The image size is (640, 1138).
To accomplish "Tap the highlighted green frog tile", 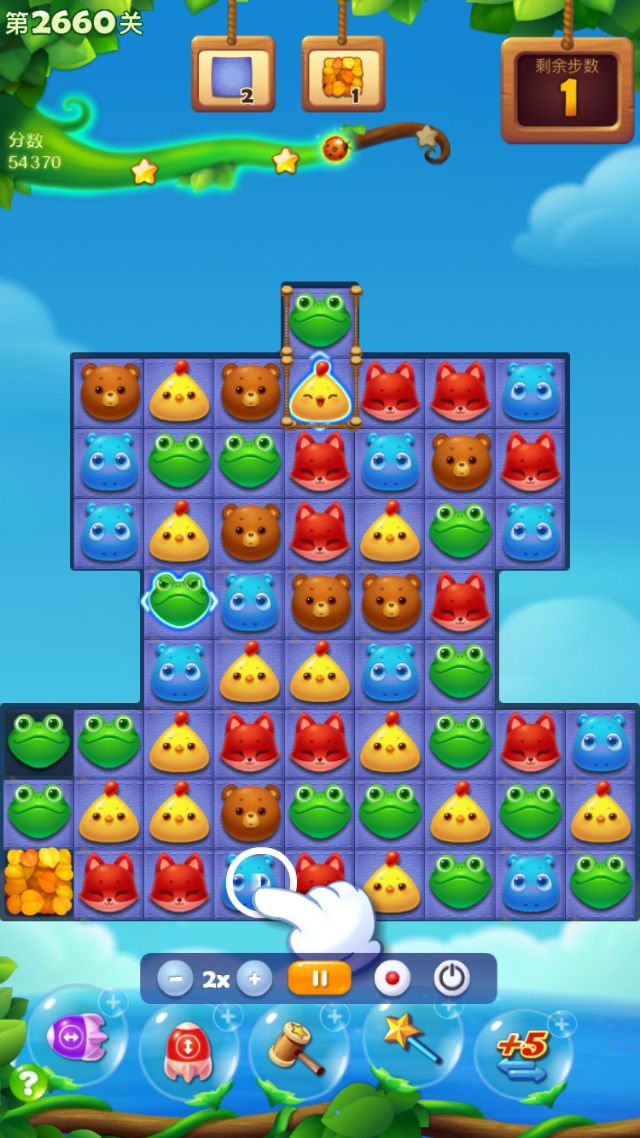I will (179, 601).
